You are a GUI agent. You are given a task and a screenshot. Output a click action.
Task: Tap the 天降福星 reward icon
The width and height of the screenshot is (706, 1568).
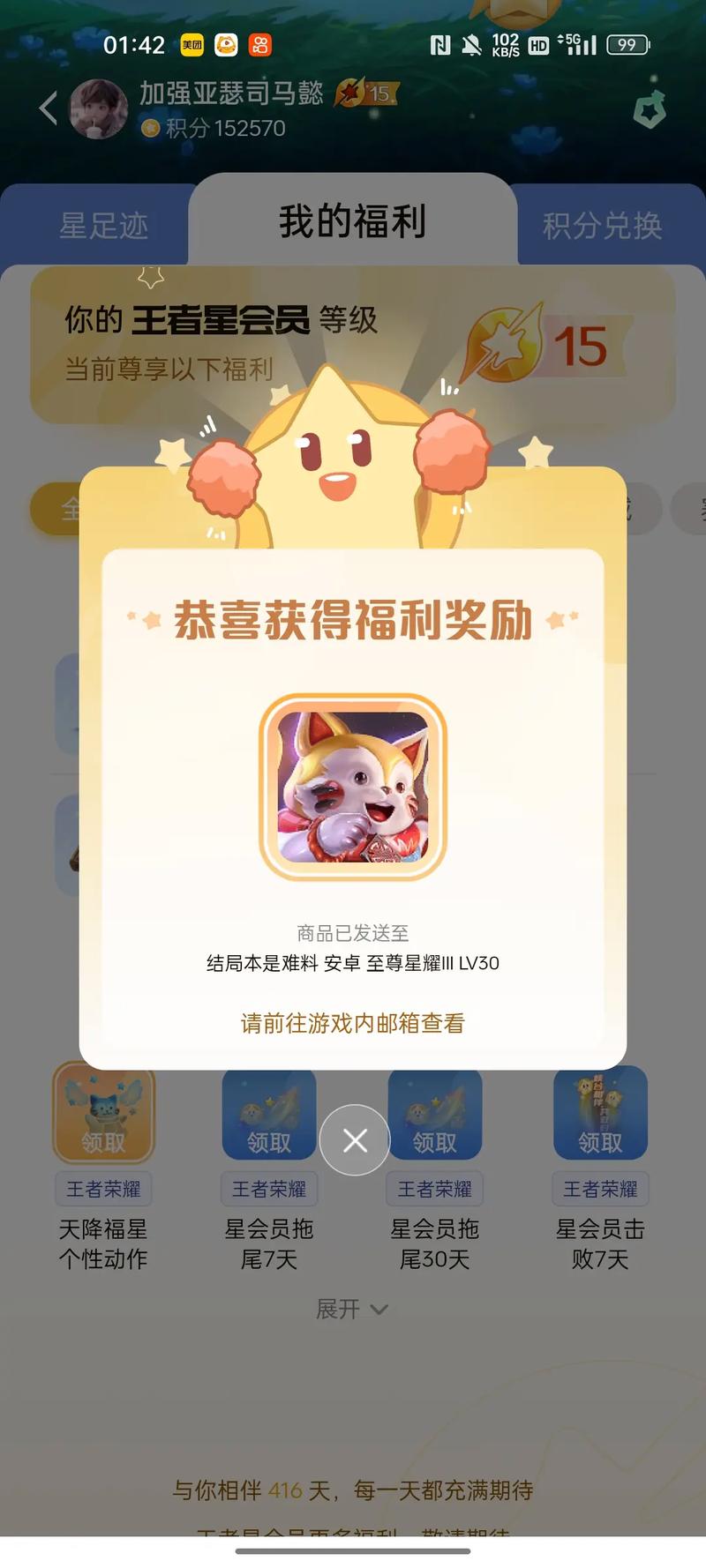coord(102,1113)
